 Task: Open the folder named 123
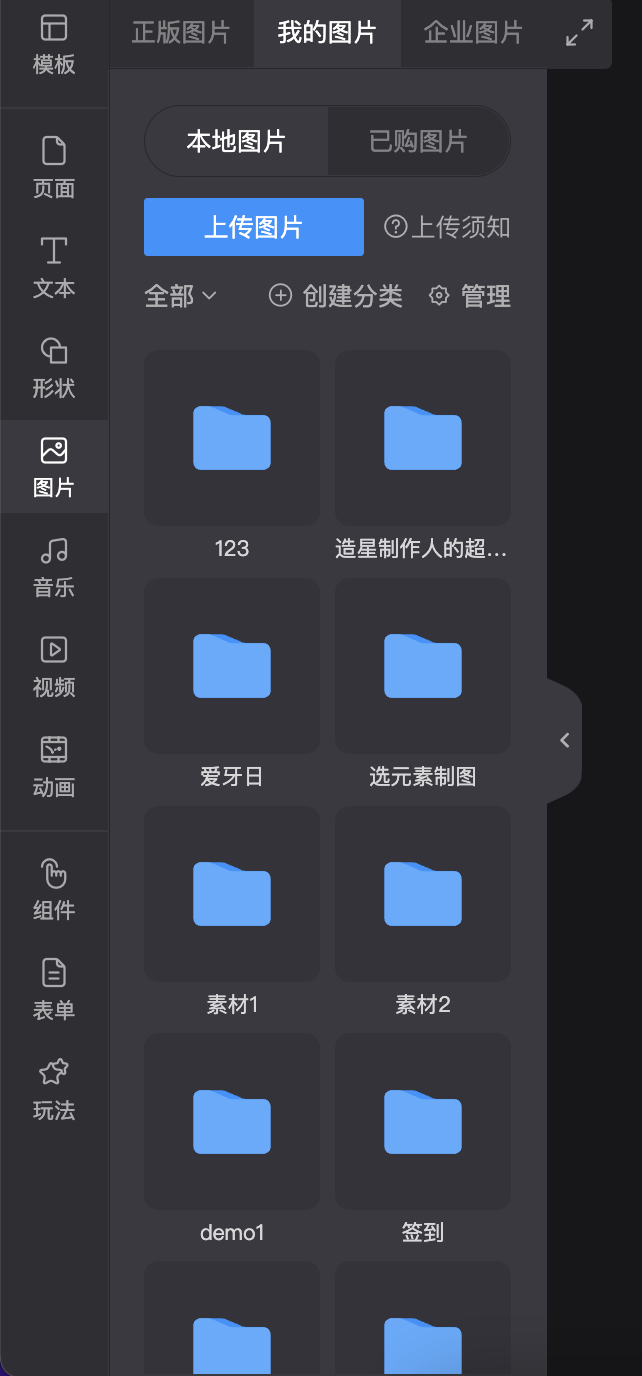click(232, 455)
